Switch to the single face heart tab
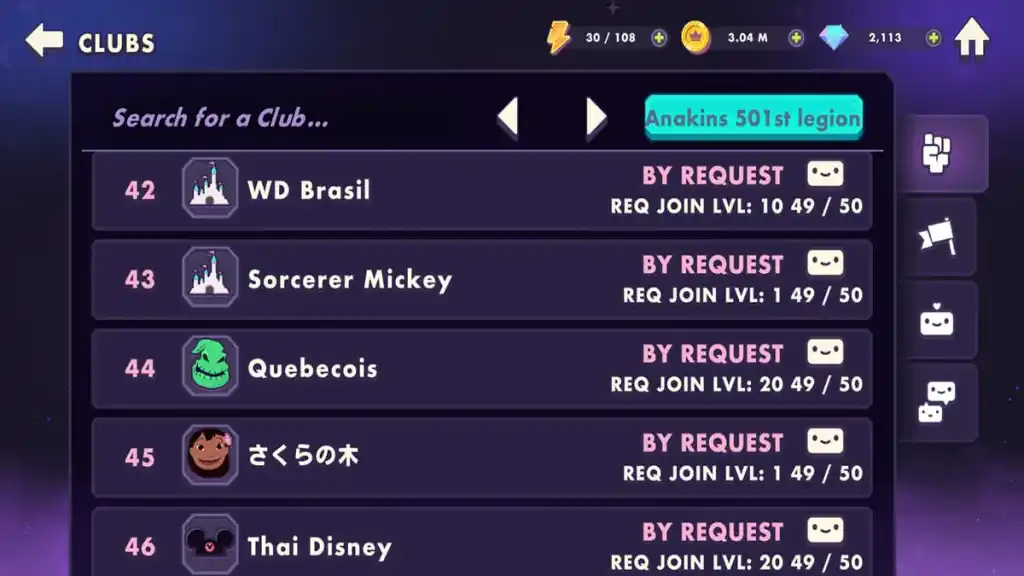Viewport: 1024px width, 576px height. [x=937, y=320]
